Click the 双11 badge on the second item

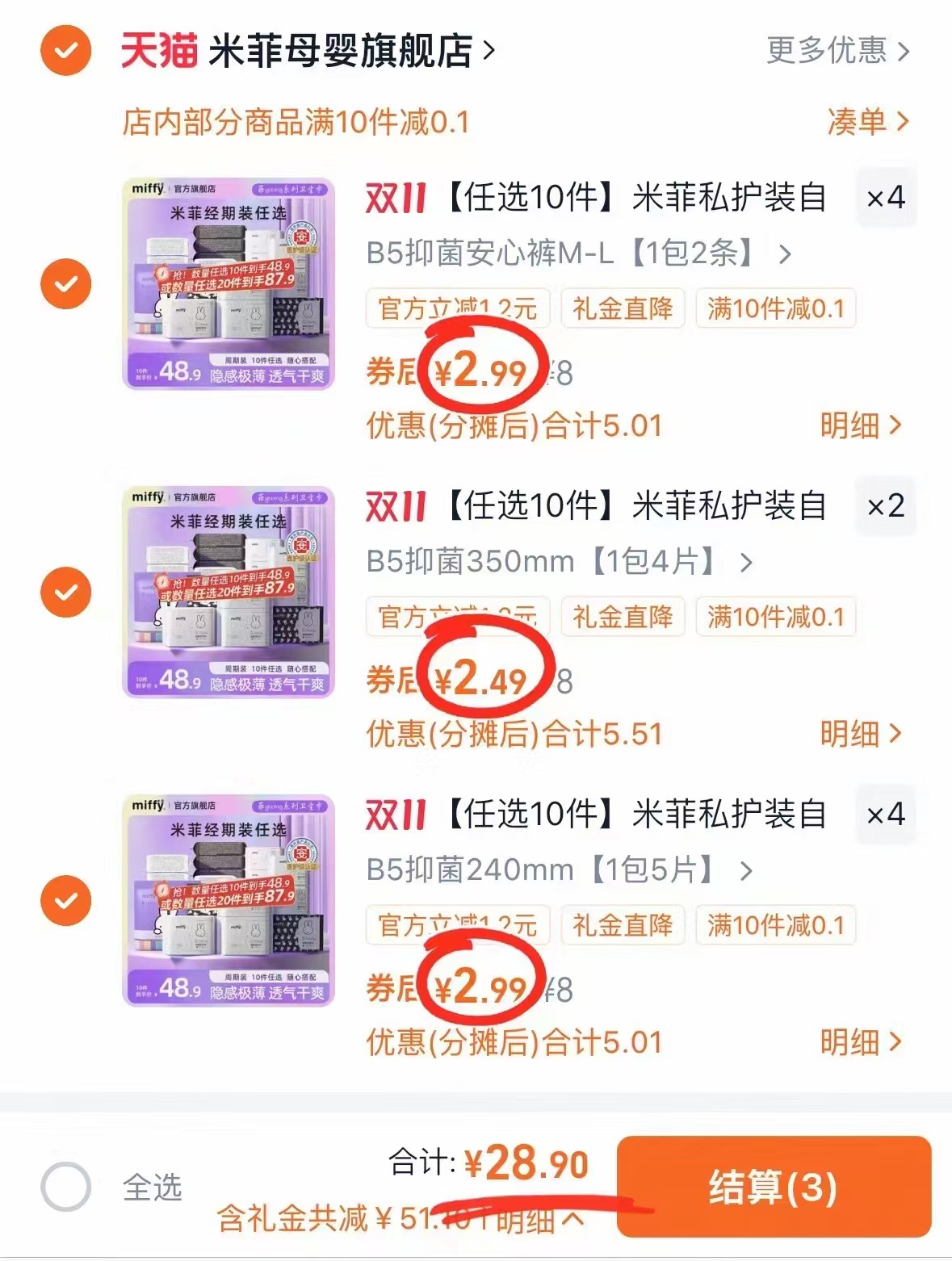pos(395,507)
